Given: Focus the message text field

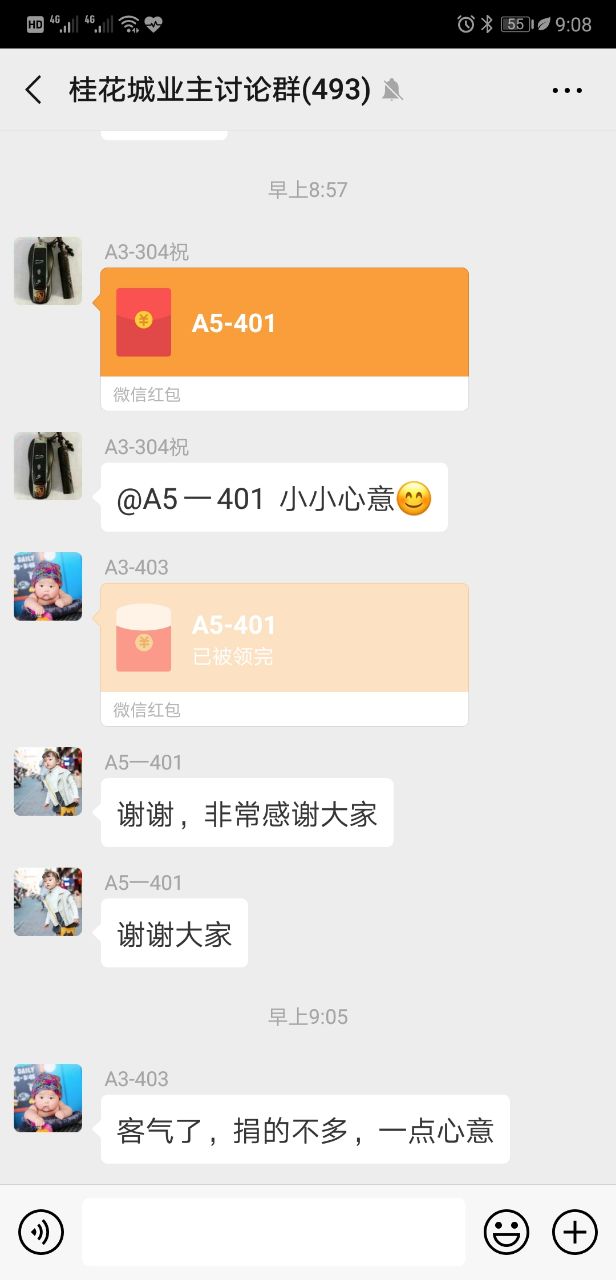Looking at the screenshot, I should coord(273,1232).
